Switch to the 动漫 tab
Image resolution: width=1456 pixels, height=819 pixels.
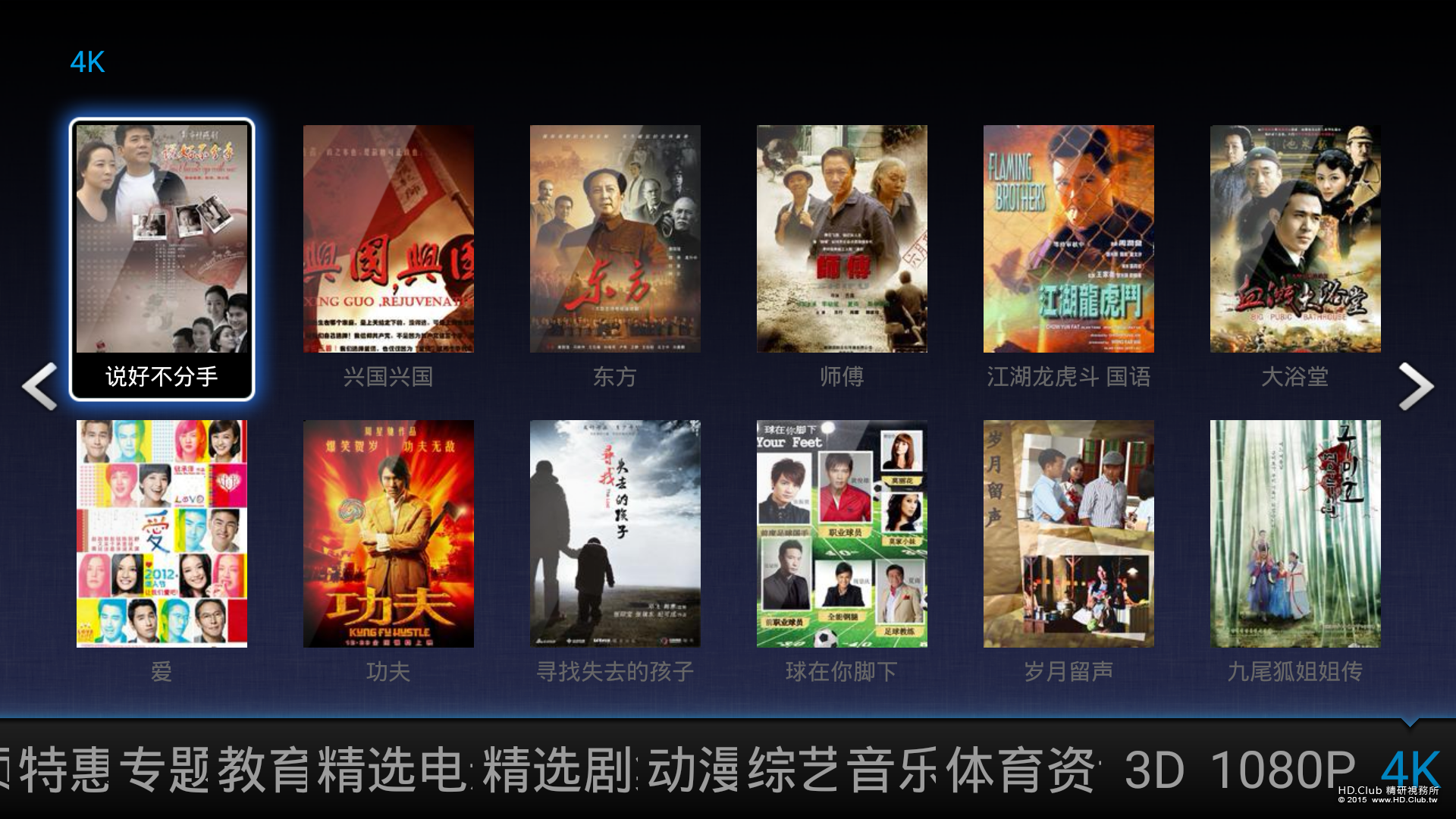(x=696, y=770)
